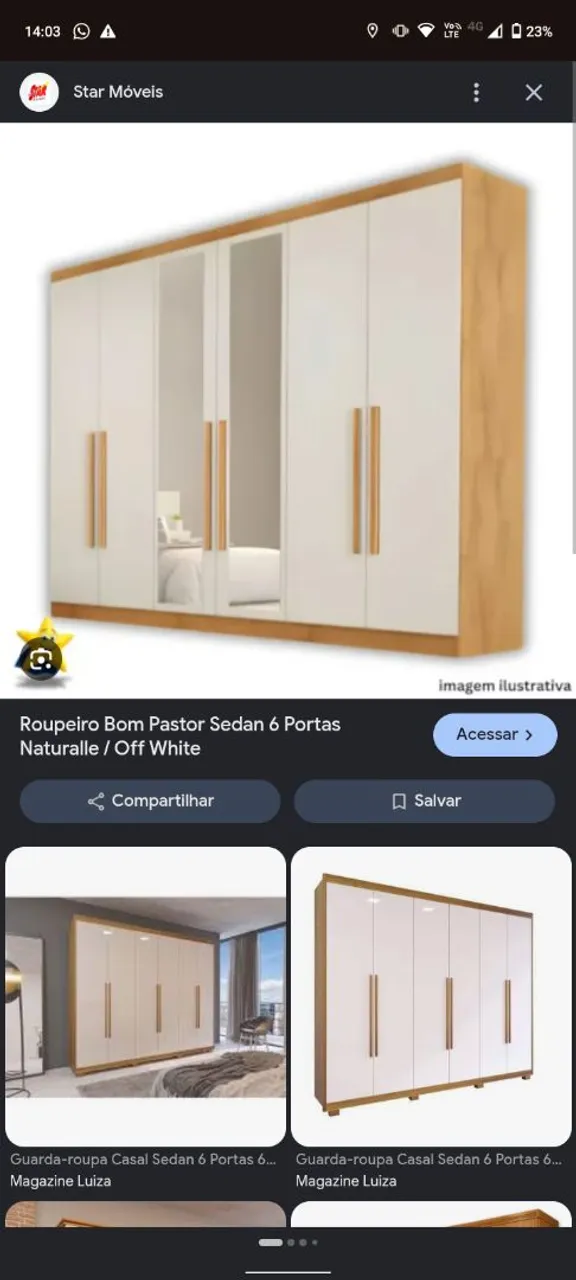Viewport: 576px width, 1280px height.
Task: Tap Acessar to visit the page
Action: tap(495, 734)
